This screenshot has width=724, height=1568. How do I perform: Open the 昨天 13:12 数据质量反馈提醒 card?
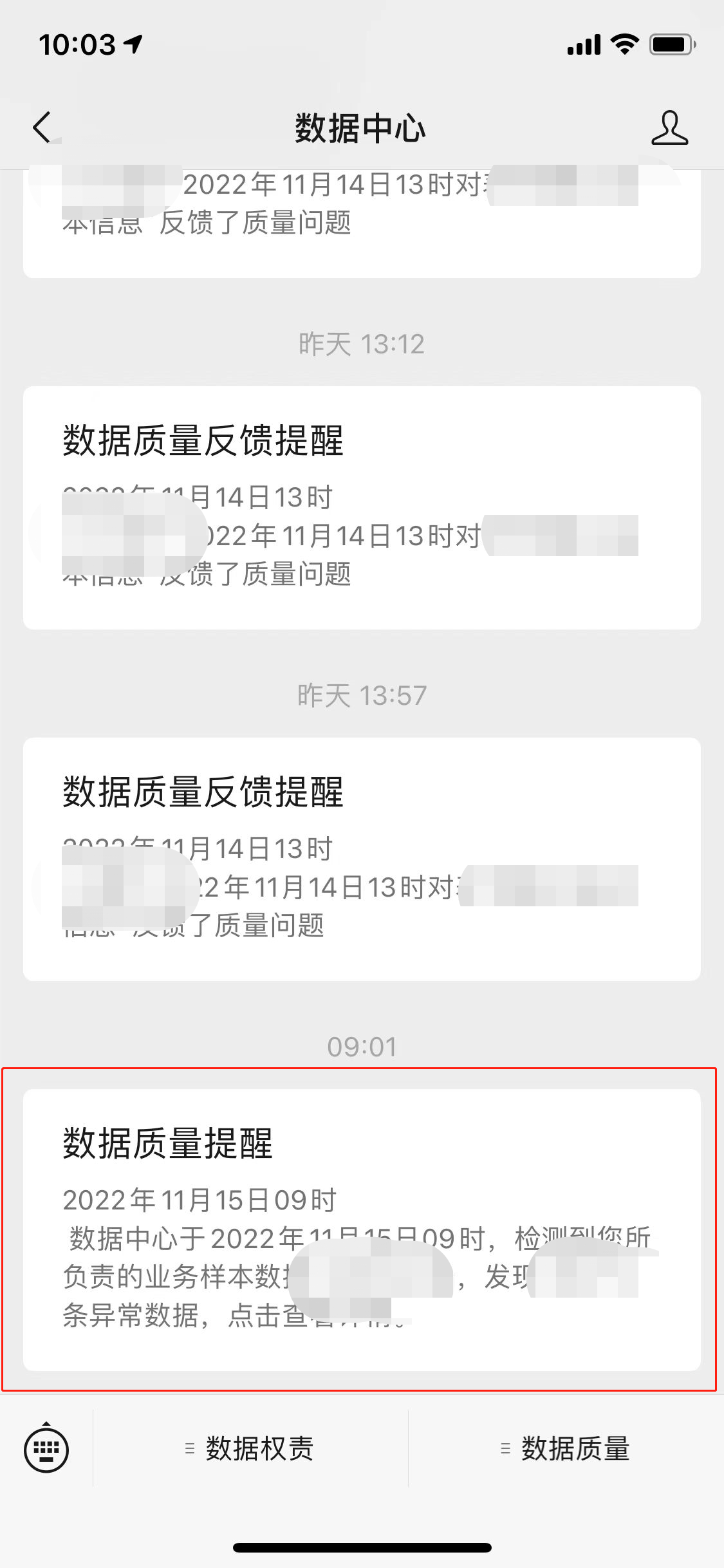click(x=362, y=507)
